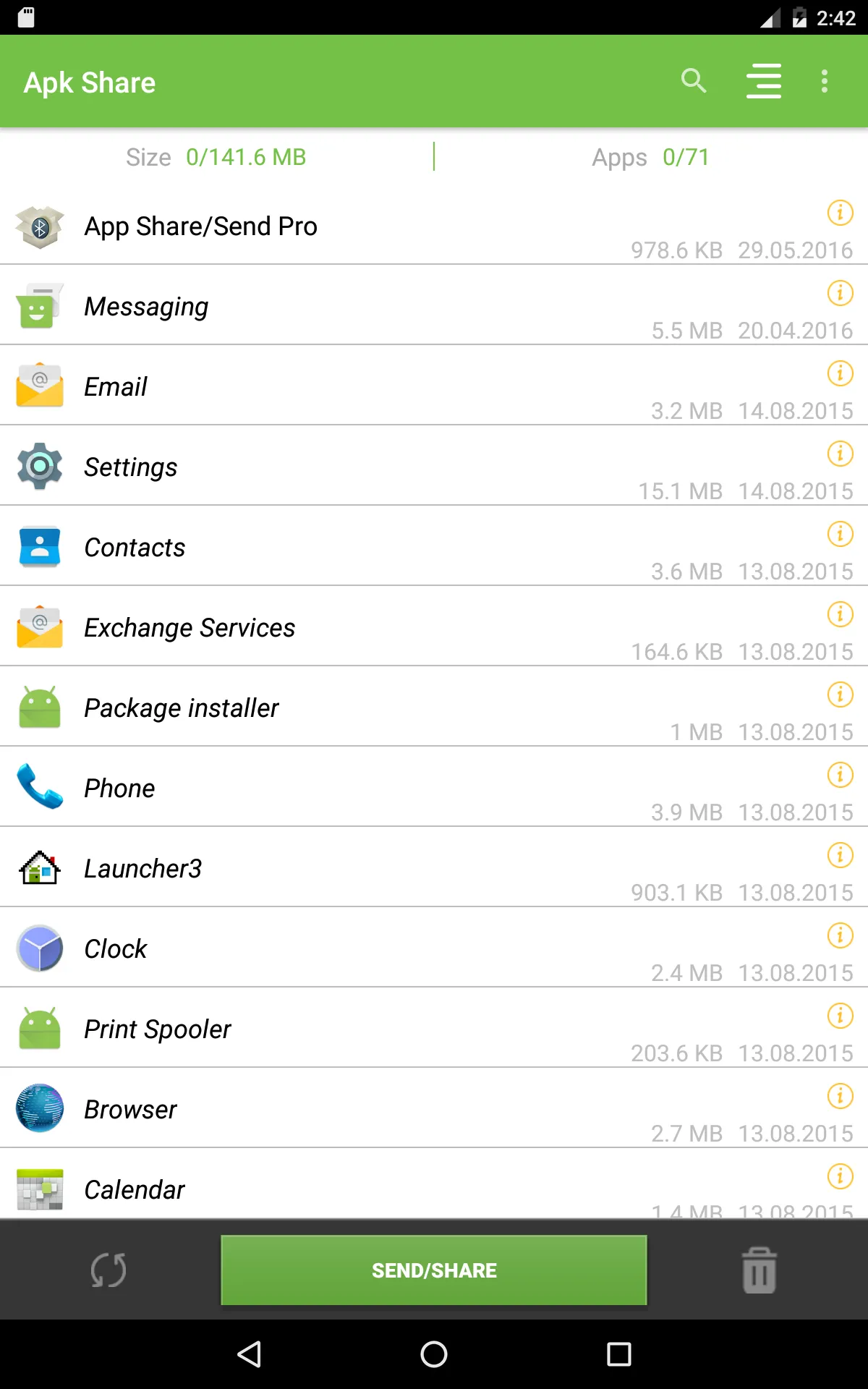Tap the SEND/SHARE button
868x1389 pixels.
point(434,1270)
